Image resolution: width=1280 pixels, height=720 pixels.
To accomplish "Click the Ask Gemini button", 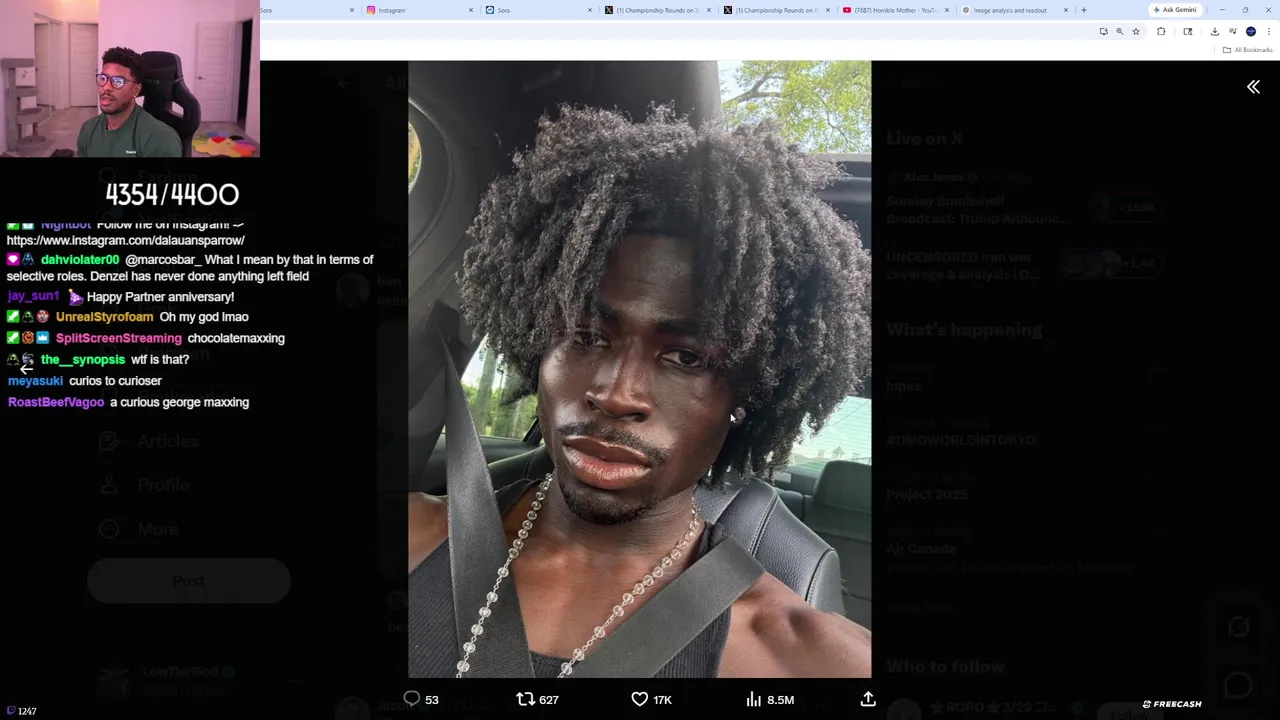I will point(1175,10).
